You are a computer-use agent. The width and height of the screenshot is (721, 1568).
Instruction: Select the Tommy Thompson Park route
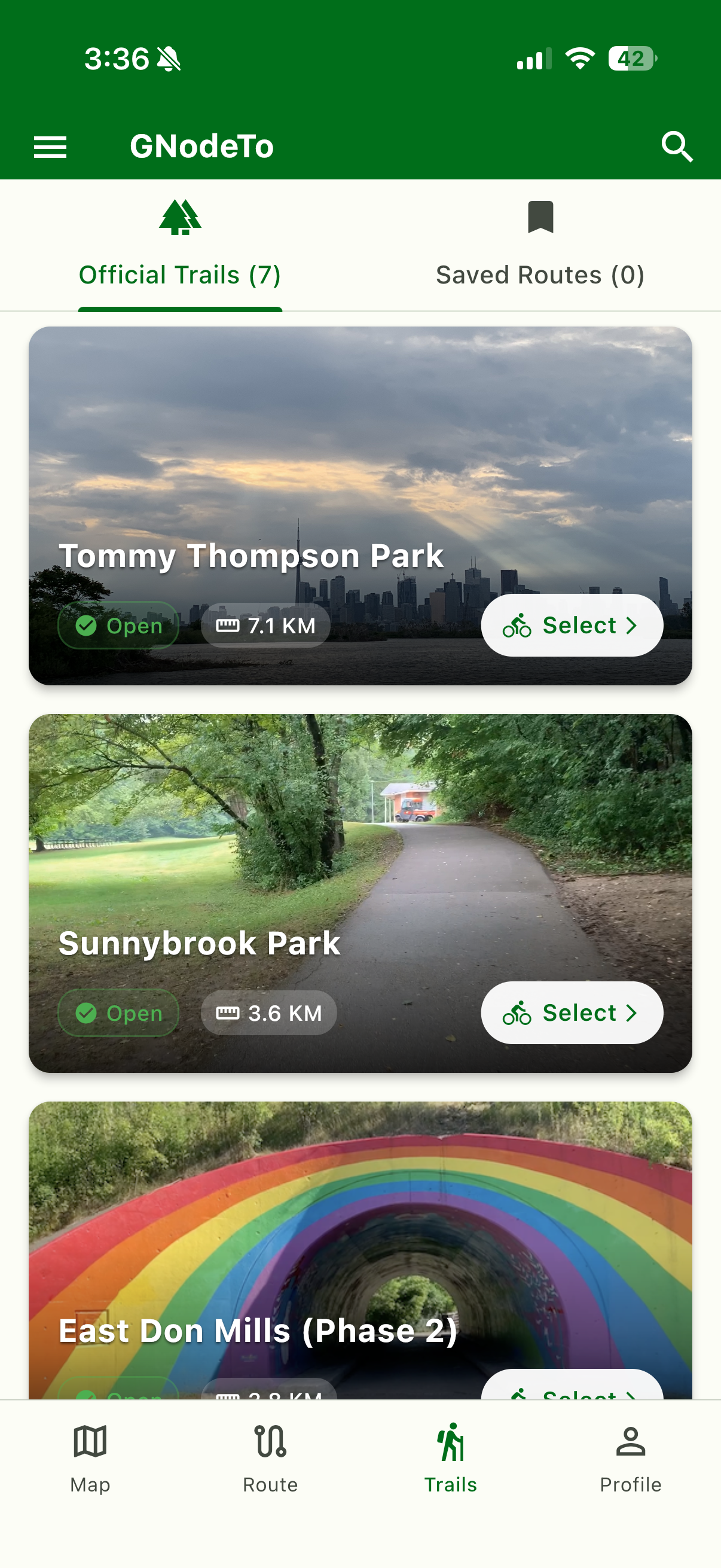pos(572,625)
